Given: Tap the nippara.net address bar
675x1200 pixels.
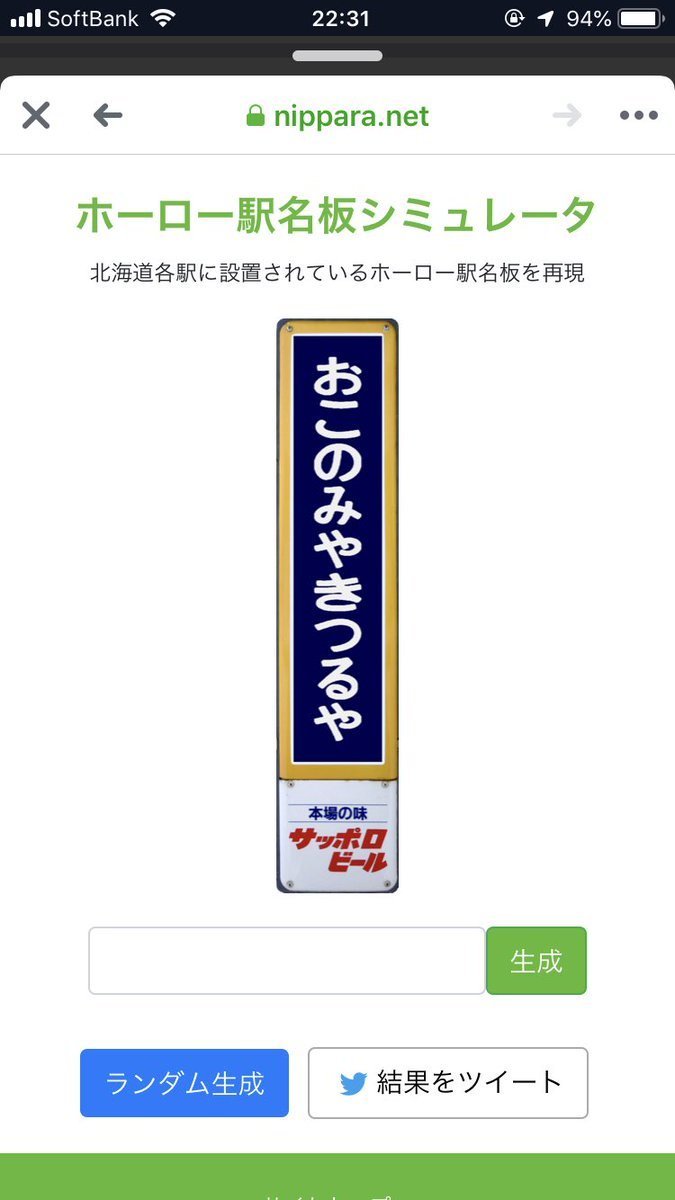Looking at the screenshot, I should [x=338, y=116].
